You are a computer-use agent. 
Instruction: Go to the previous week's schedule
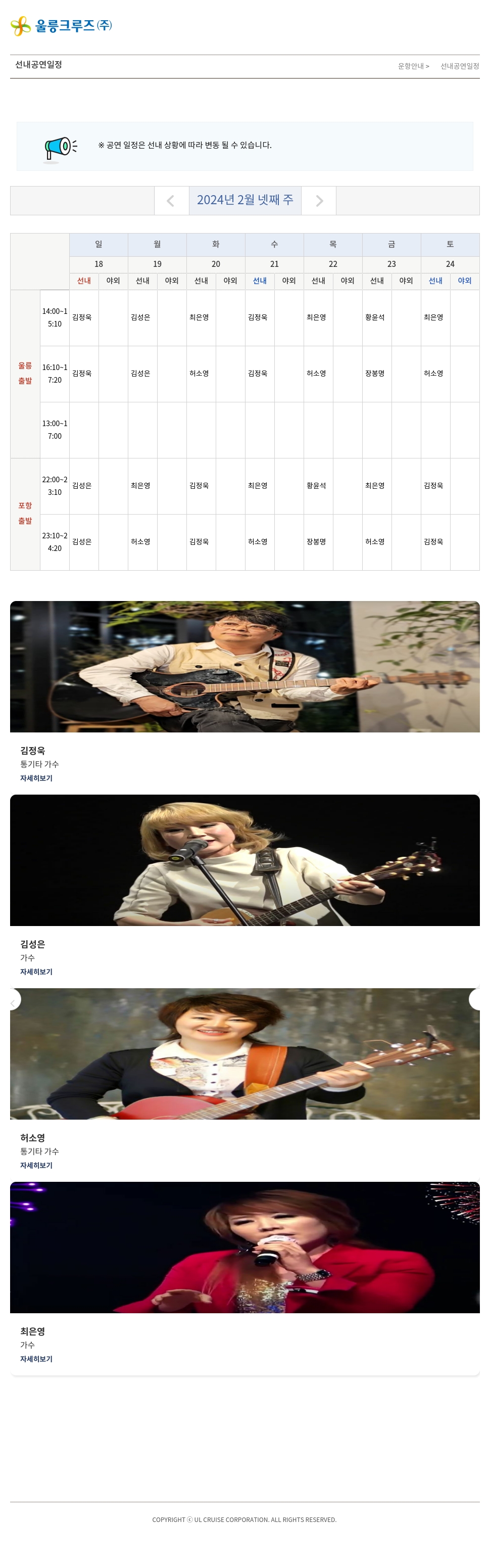click(x=171, y=201)
